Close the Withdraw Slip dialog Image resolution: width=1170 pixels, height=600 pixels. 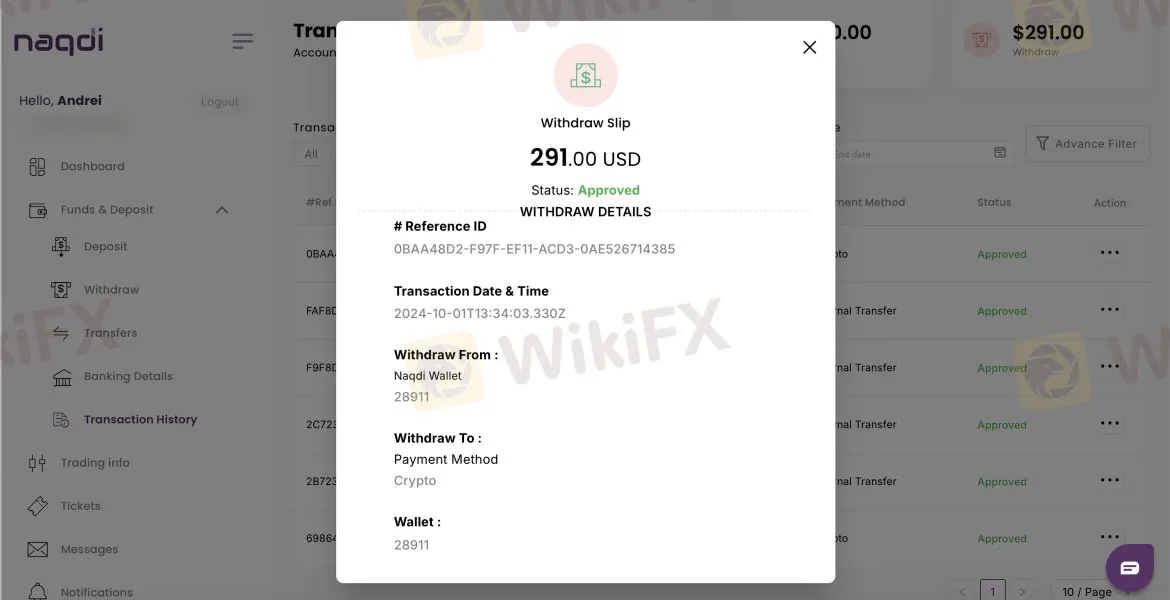[810, 47]
